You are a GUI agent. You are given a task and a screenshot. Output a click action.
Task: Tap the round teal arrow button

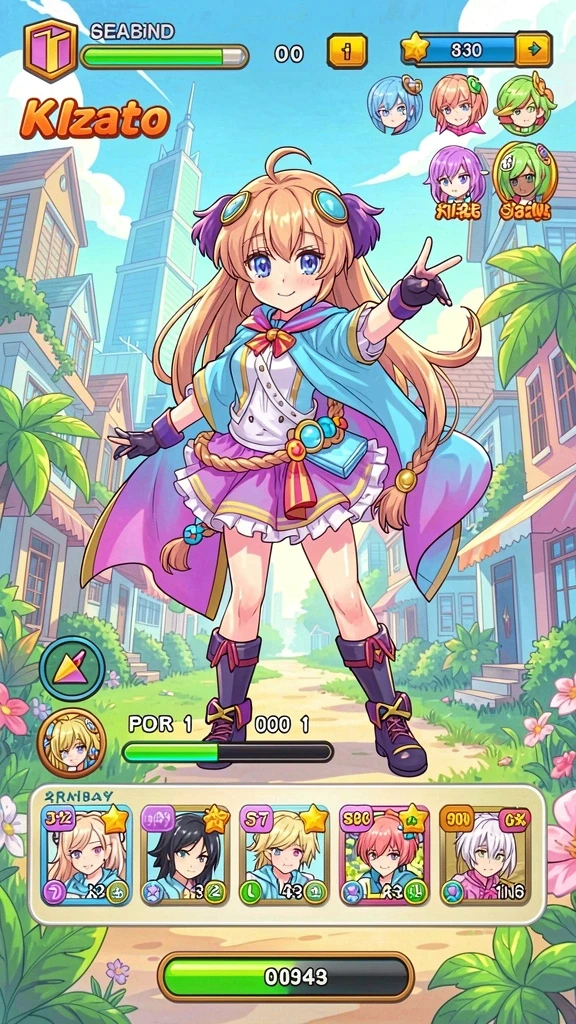[x=72, y=669]
